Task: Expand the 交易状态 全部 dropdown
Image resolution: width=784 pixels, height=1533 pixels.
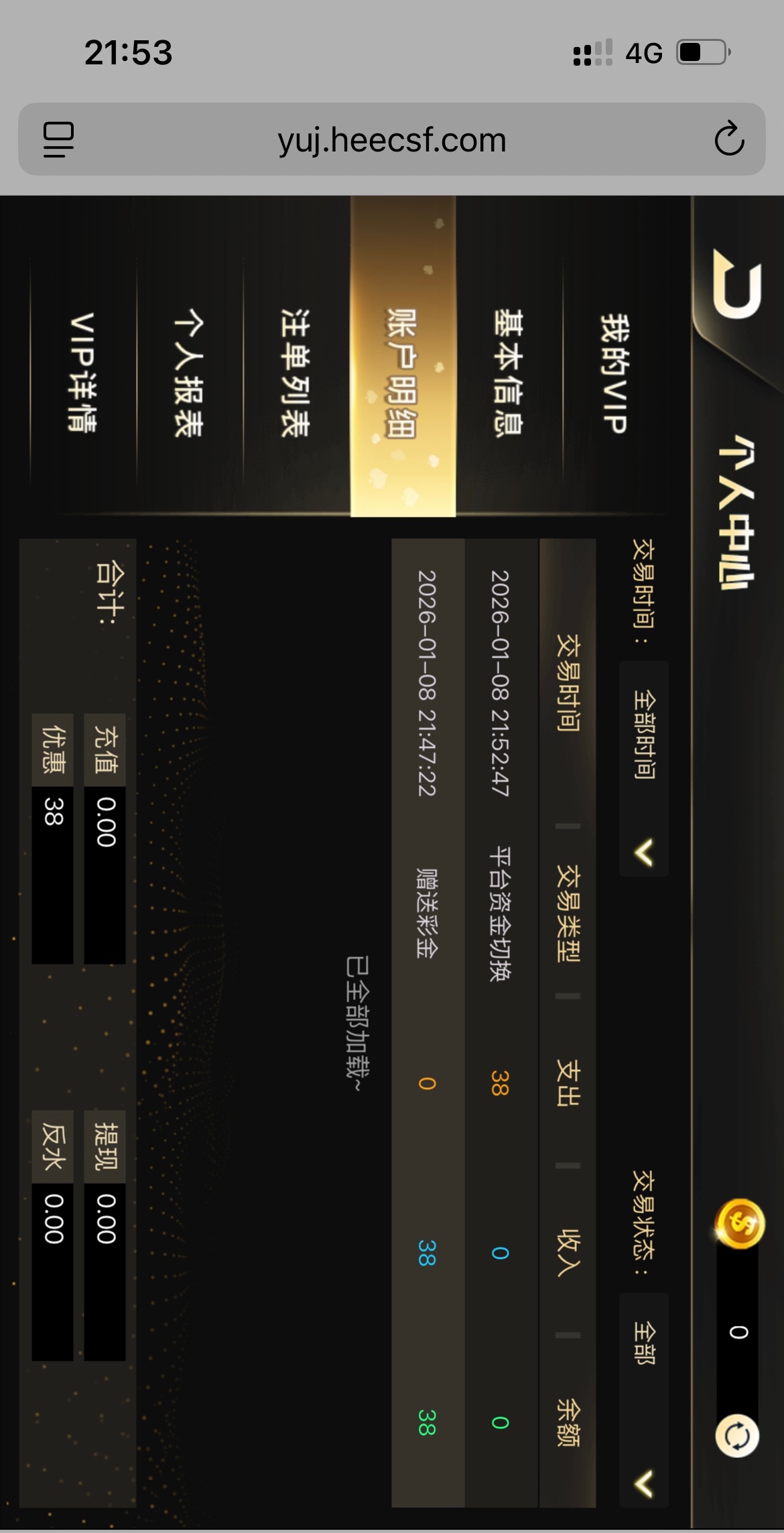Action: click(x=644, y=1401)
